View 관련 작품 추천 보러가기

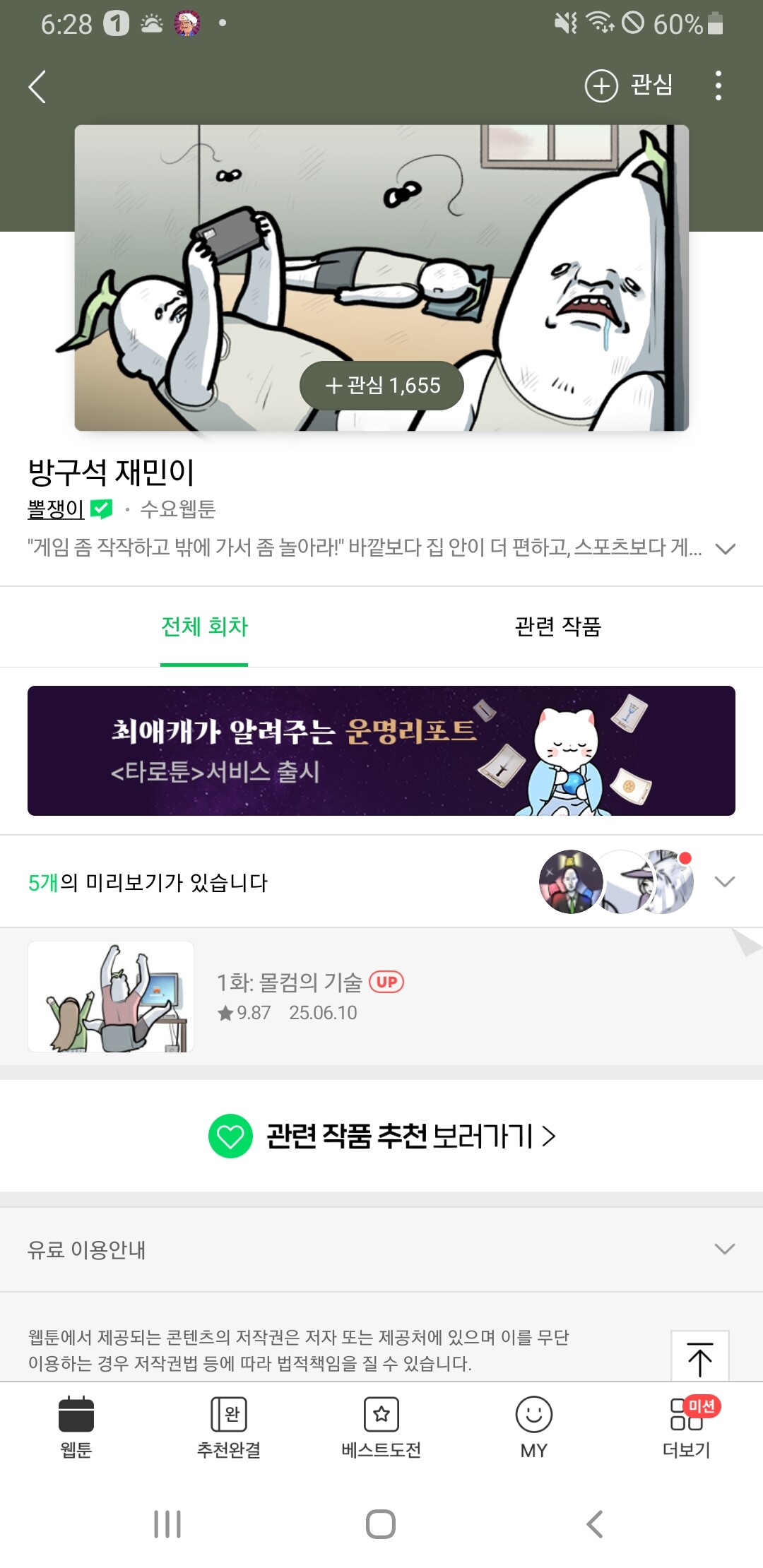[381, 1136]
